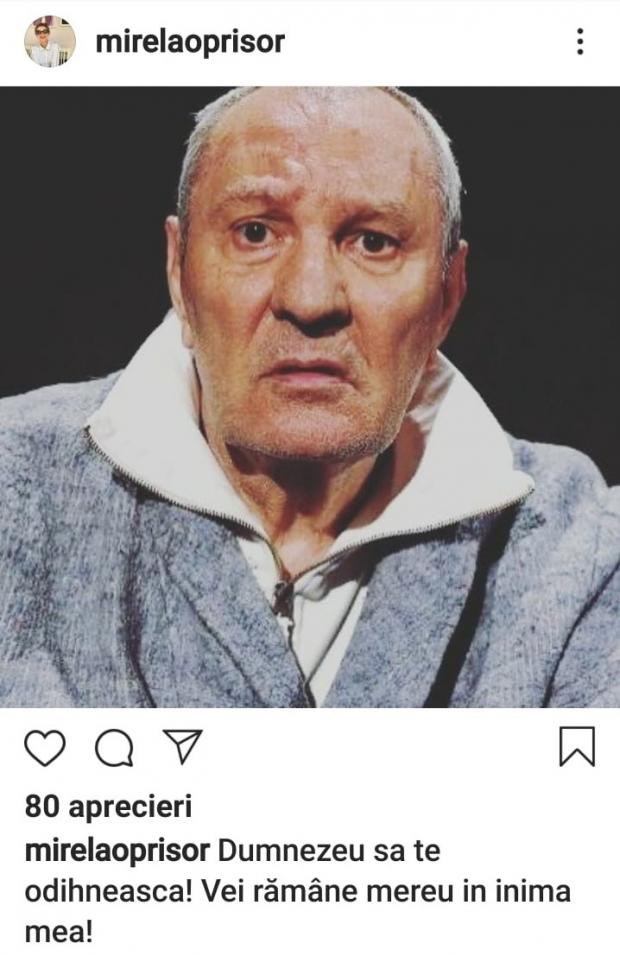Image resolution: width=620 pixels, height=955 pixels.
Task: Tap the mirelaoprisor username in the caption
Action: pos(116,852)
